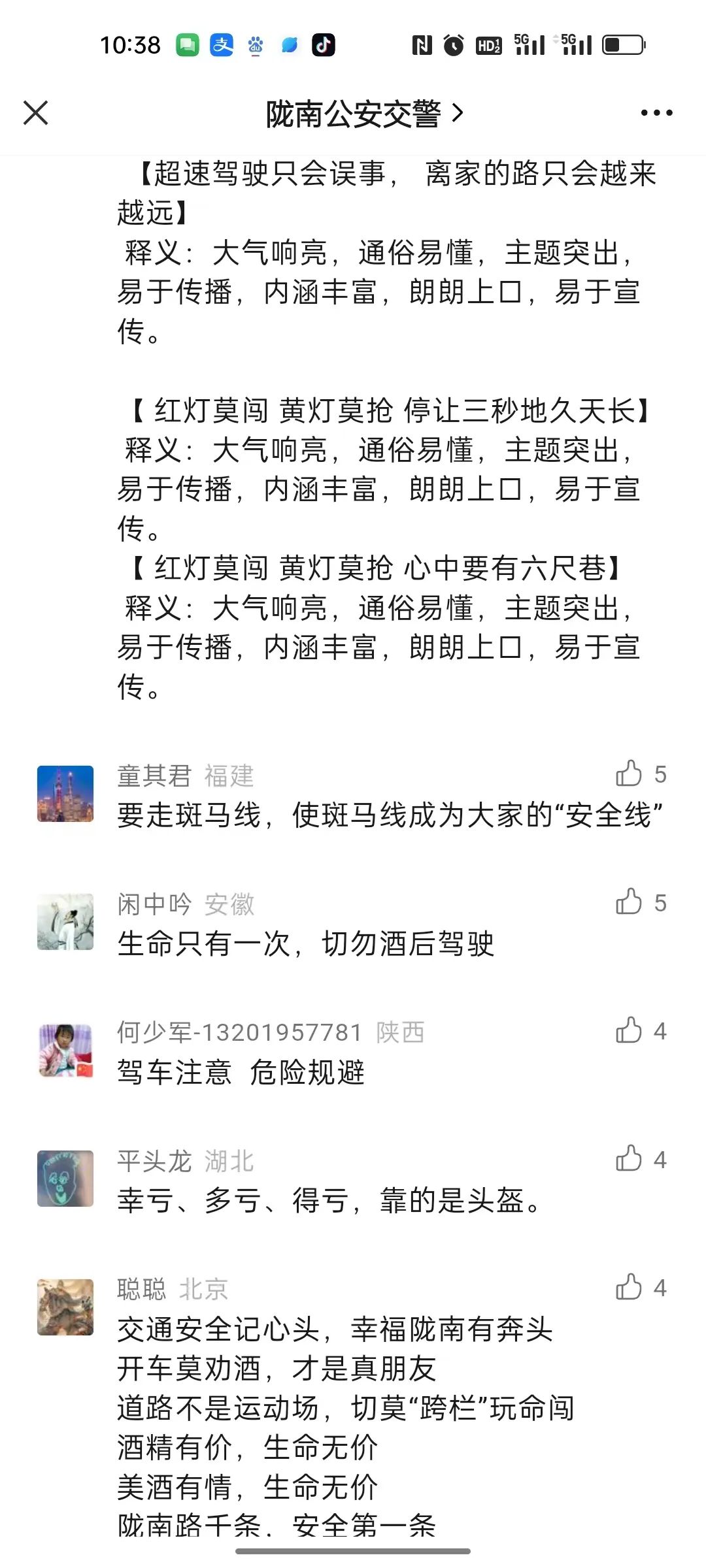Open 聪聪's profile avatar

(x=65, y=1307)
